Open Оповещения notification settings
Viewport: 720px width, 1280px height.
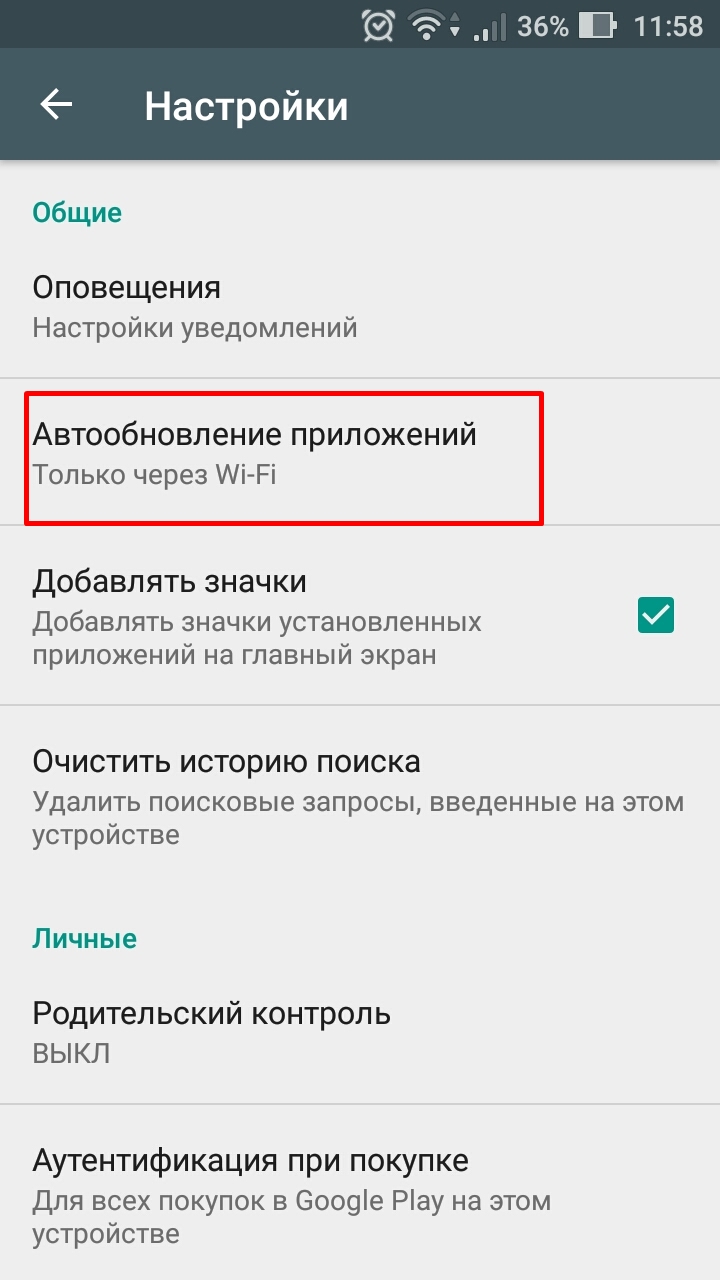(x=360, y=306)
